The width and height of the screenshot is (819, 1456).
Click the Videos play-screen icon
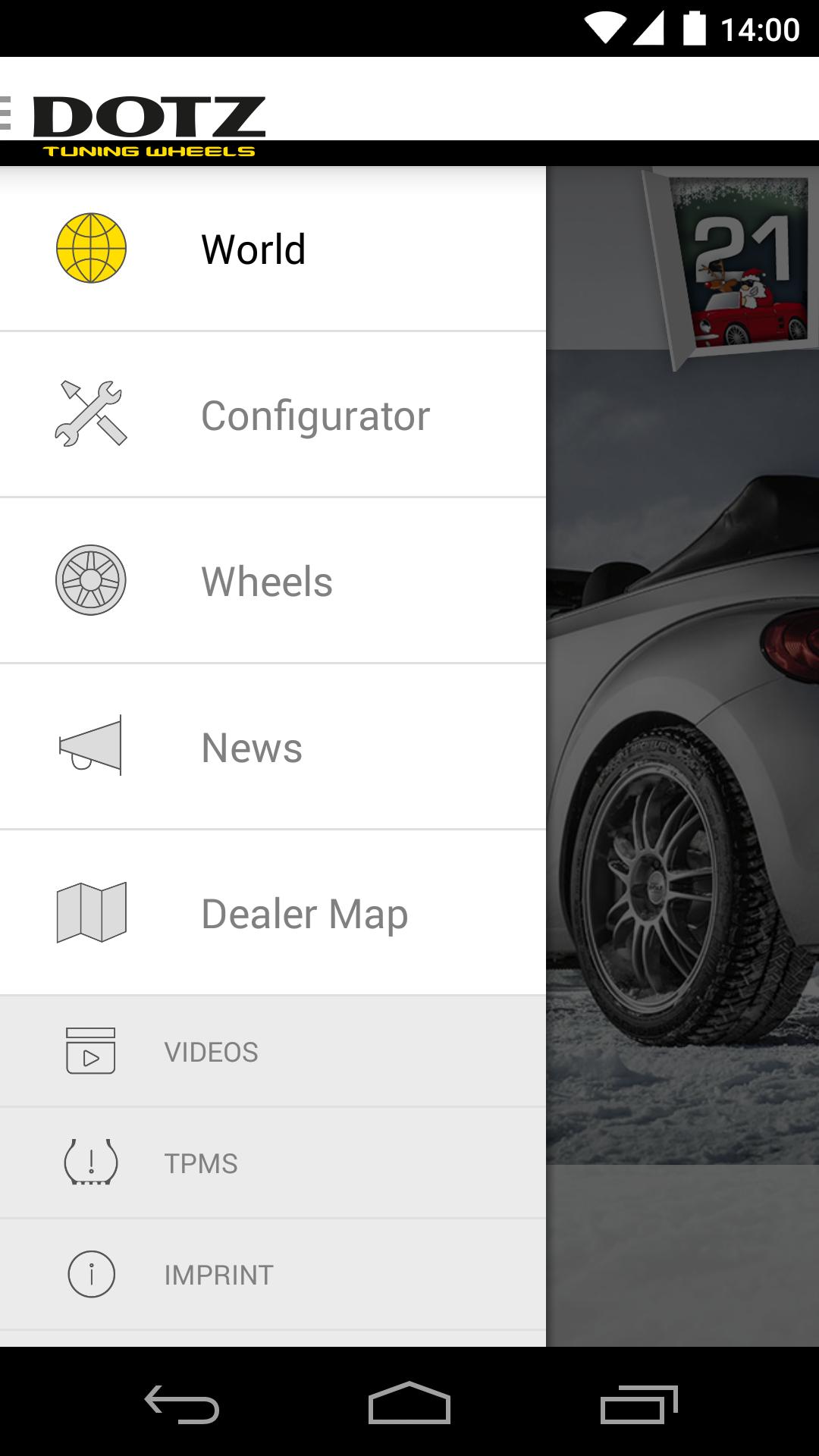[90, 1052]
